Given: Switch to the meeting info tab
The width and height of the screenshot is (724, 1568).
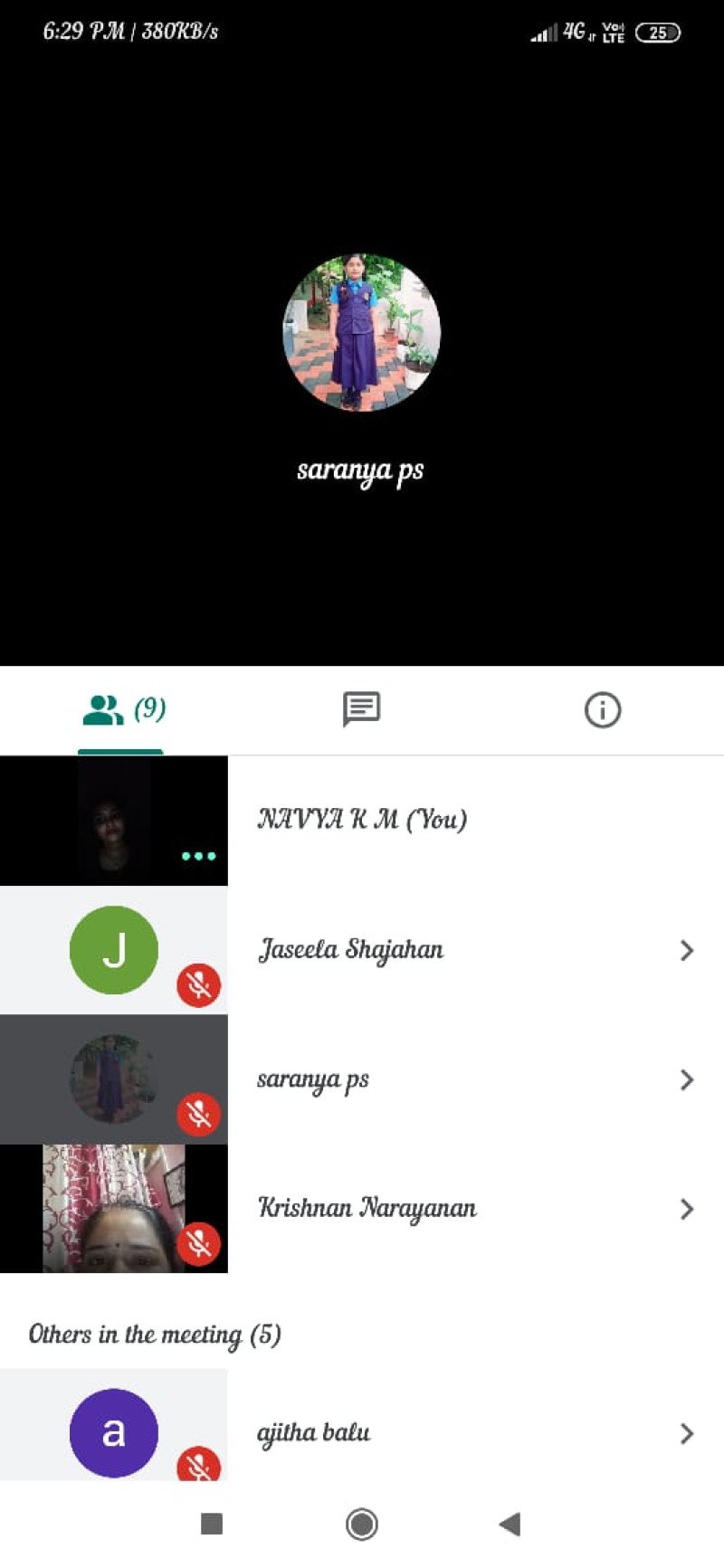Looking at the screenshot, I should pos(602,710).
